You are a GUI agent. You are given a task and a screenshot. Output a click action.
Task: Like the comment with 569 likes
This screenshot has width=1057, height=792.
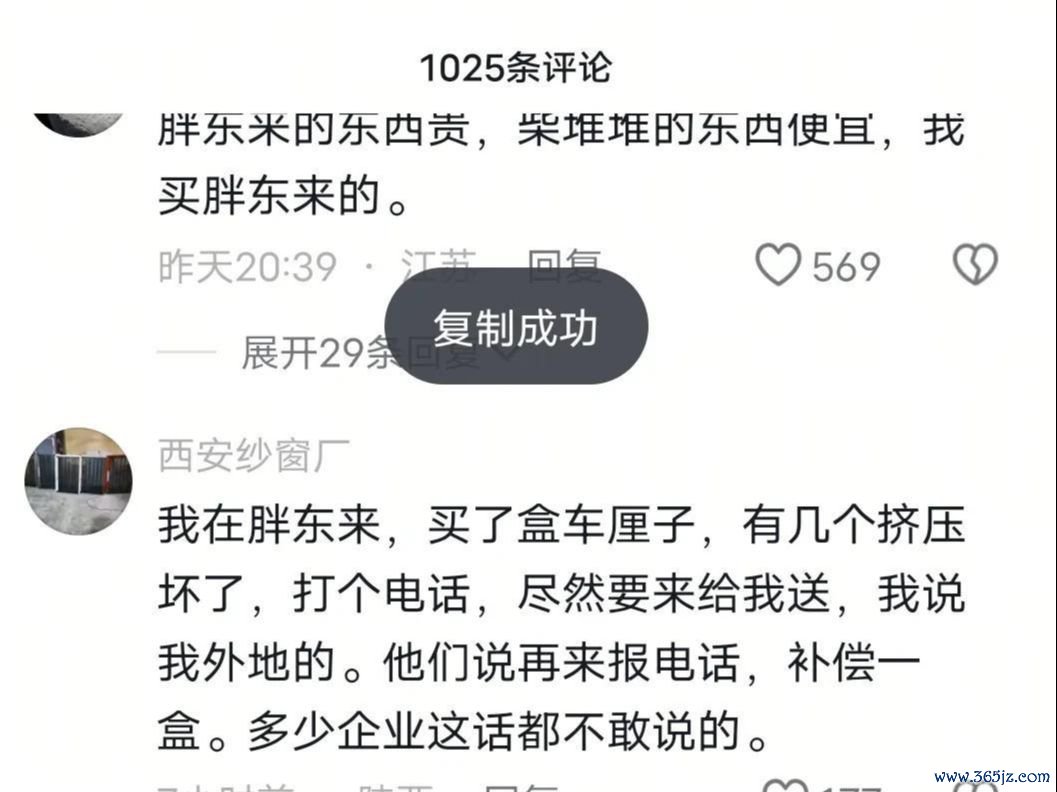coord(778,266)
